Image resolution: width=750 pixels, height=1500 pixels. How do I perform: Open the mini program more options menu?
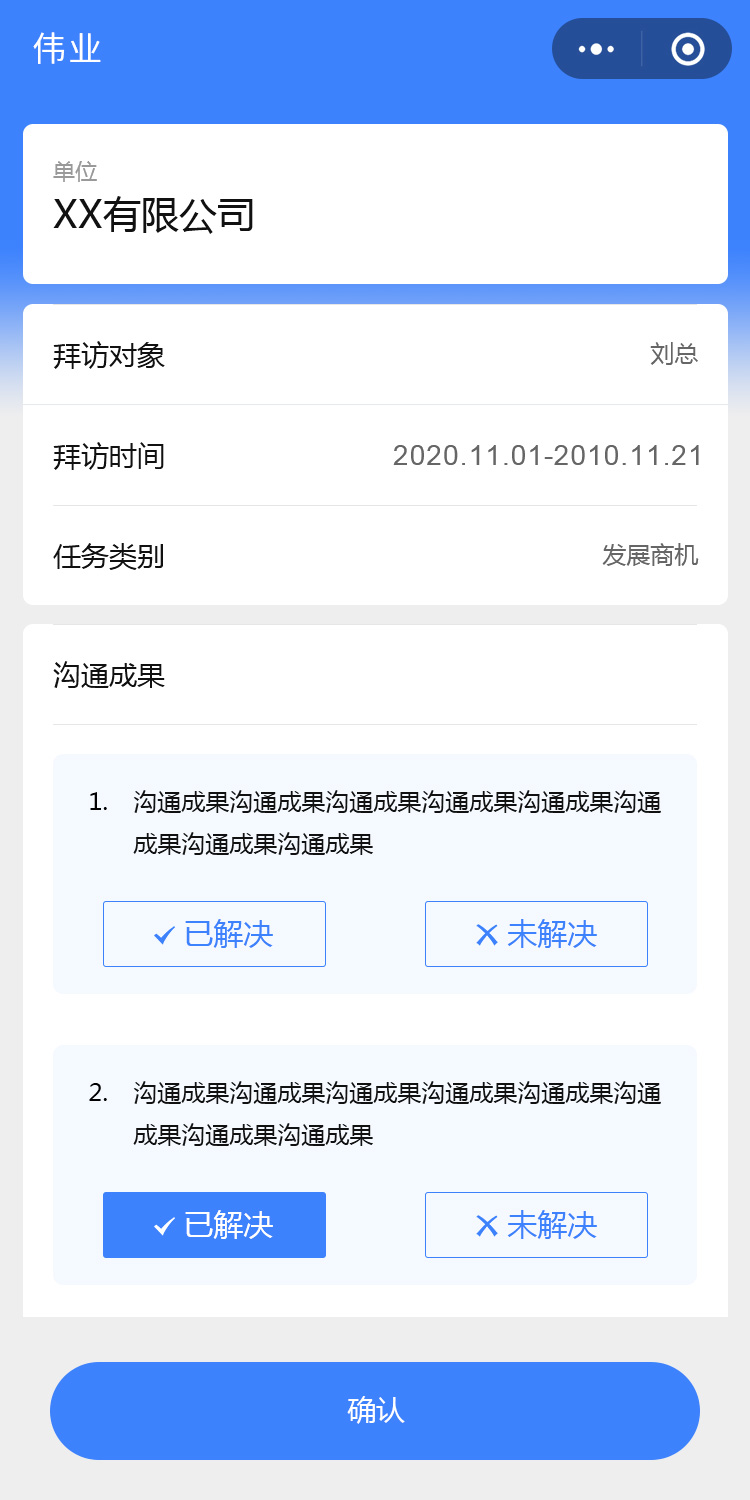[x=597, y=48]
